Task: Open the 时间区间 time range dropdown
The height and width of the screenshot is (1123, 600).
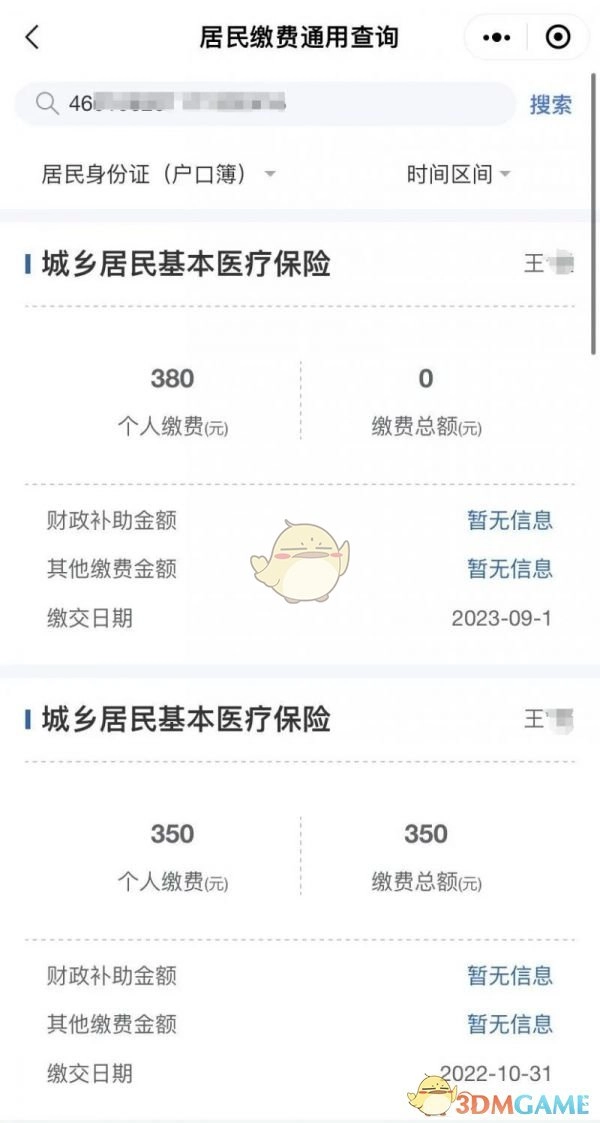Action: [x=458, y=174]
